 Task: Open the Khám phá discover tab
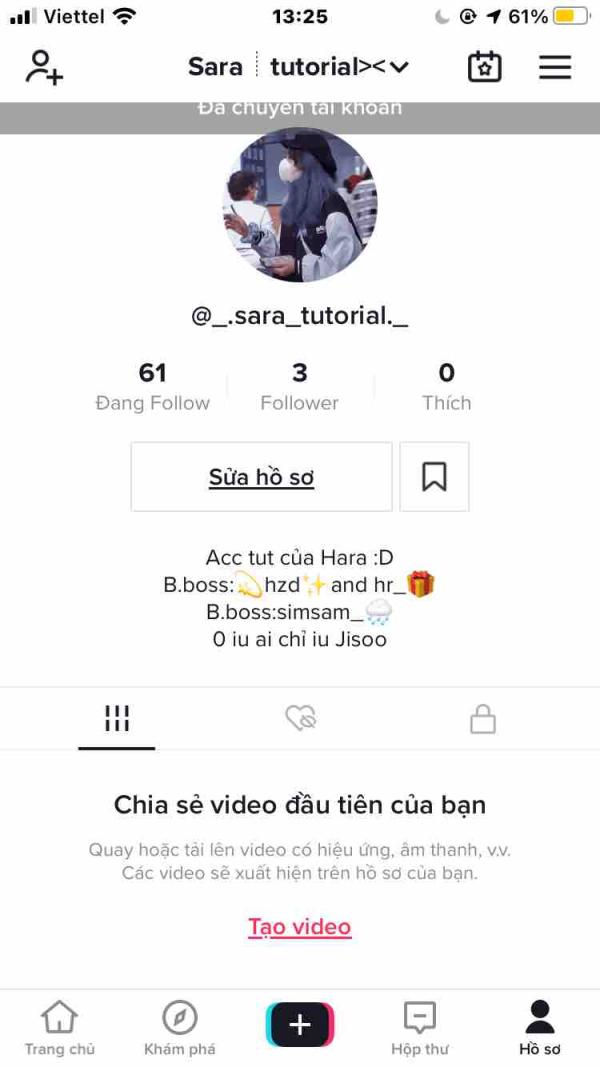point(180,1028)
